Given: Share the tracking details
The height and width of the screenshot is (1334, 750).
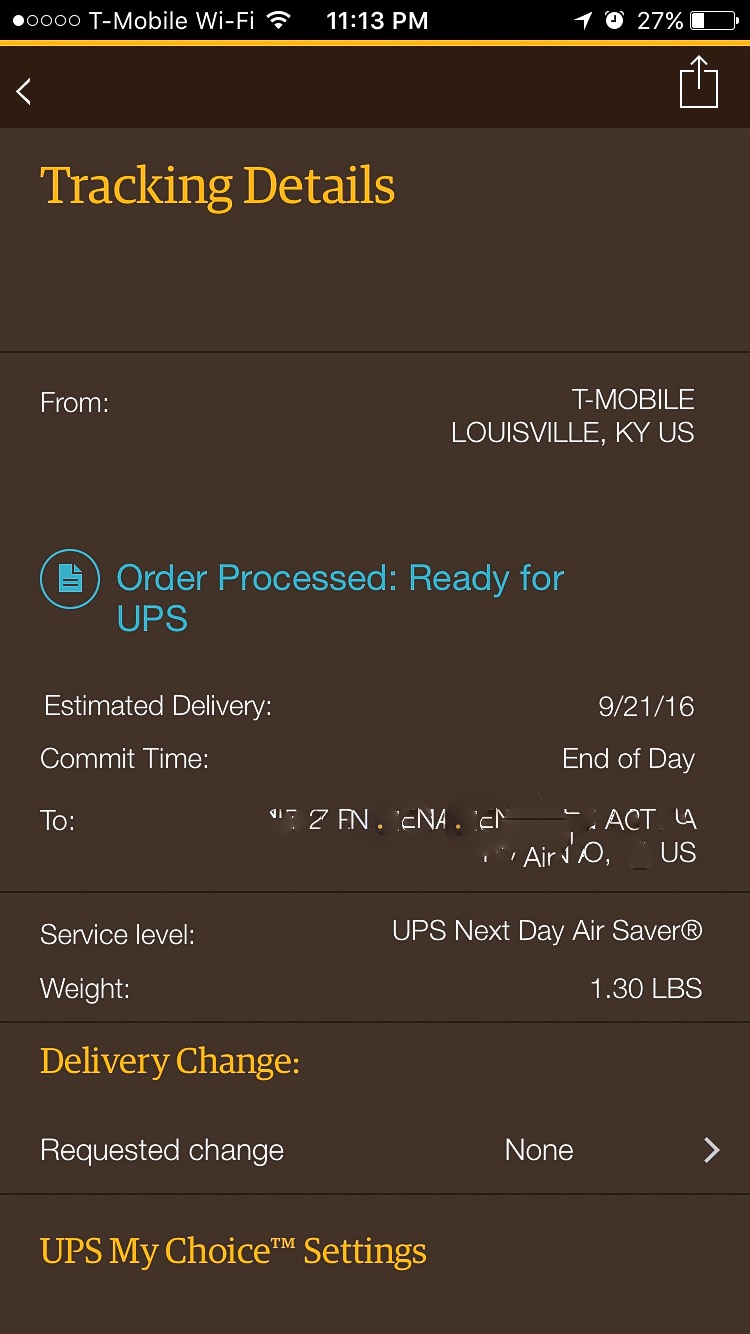Looking at the screenshot, I should tap(699, 82).
